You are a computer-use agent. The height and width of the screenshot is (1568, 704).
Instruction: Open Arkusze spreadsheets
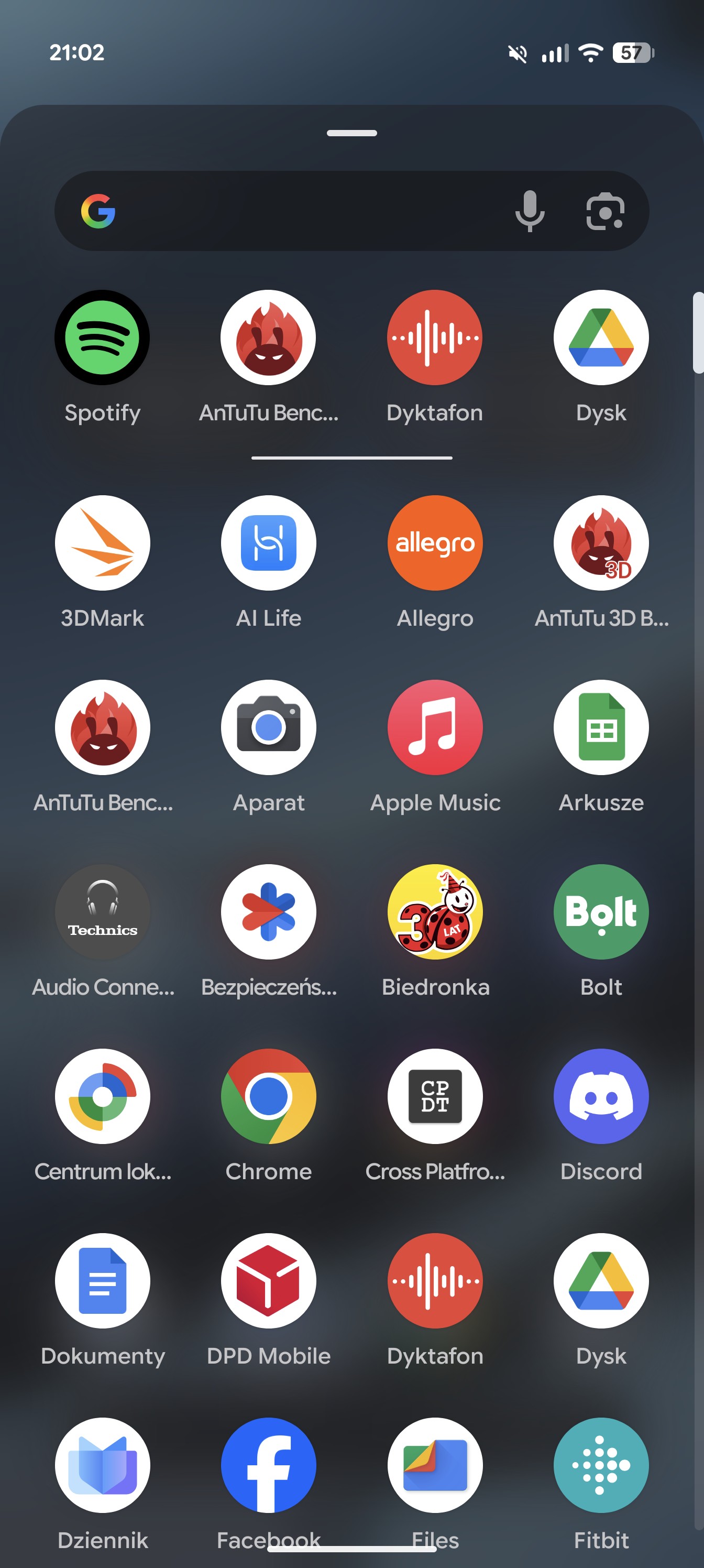[601, 727]
